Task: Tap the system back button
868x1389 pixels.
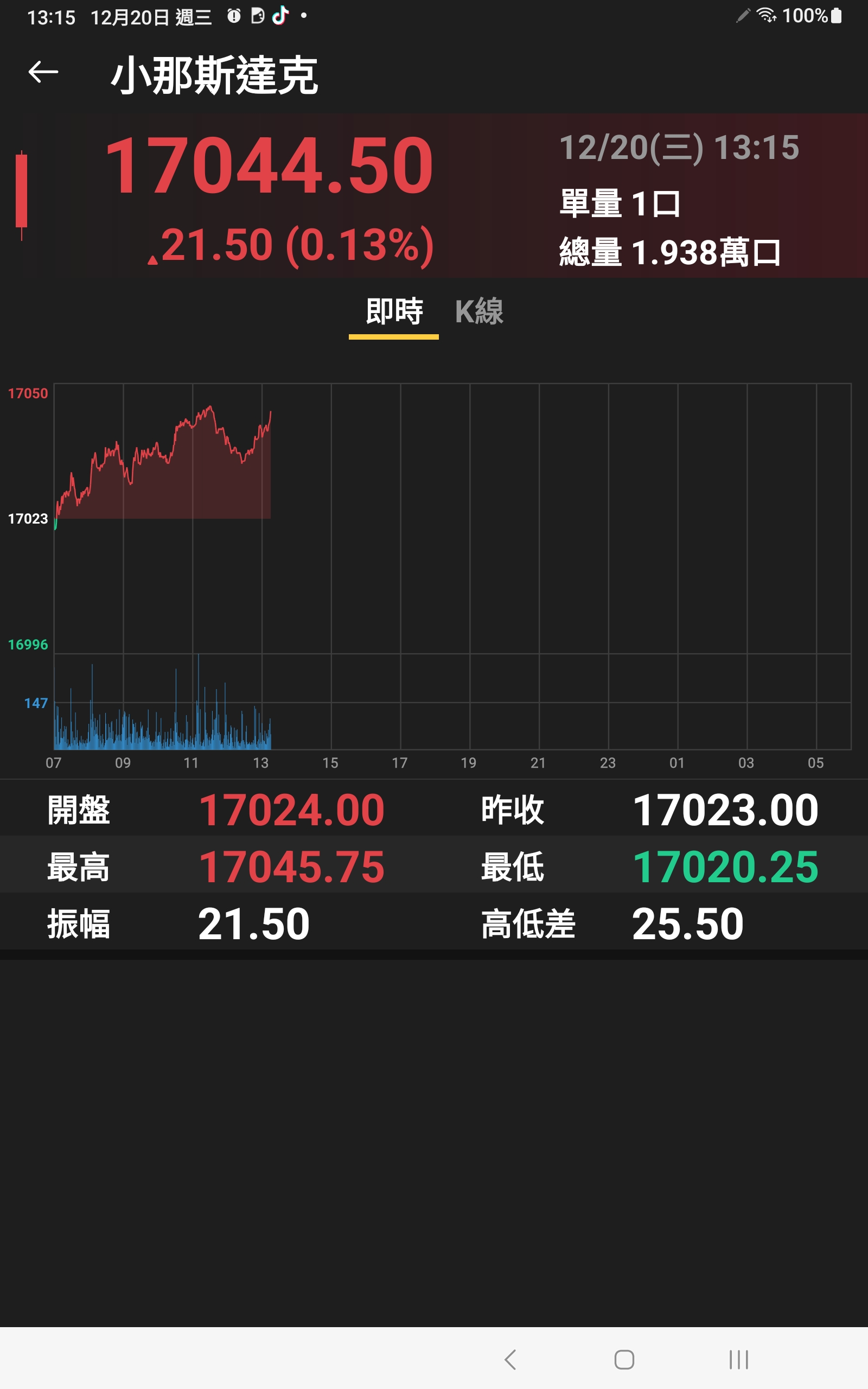Action: [x=510, y=1359]
